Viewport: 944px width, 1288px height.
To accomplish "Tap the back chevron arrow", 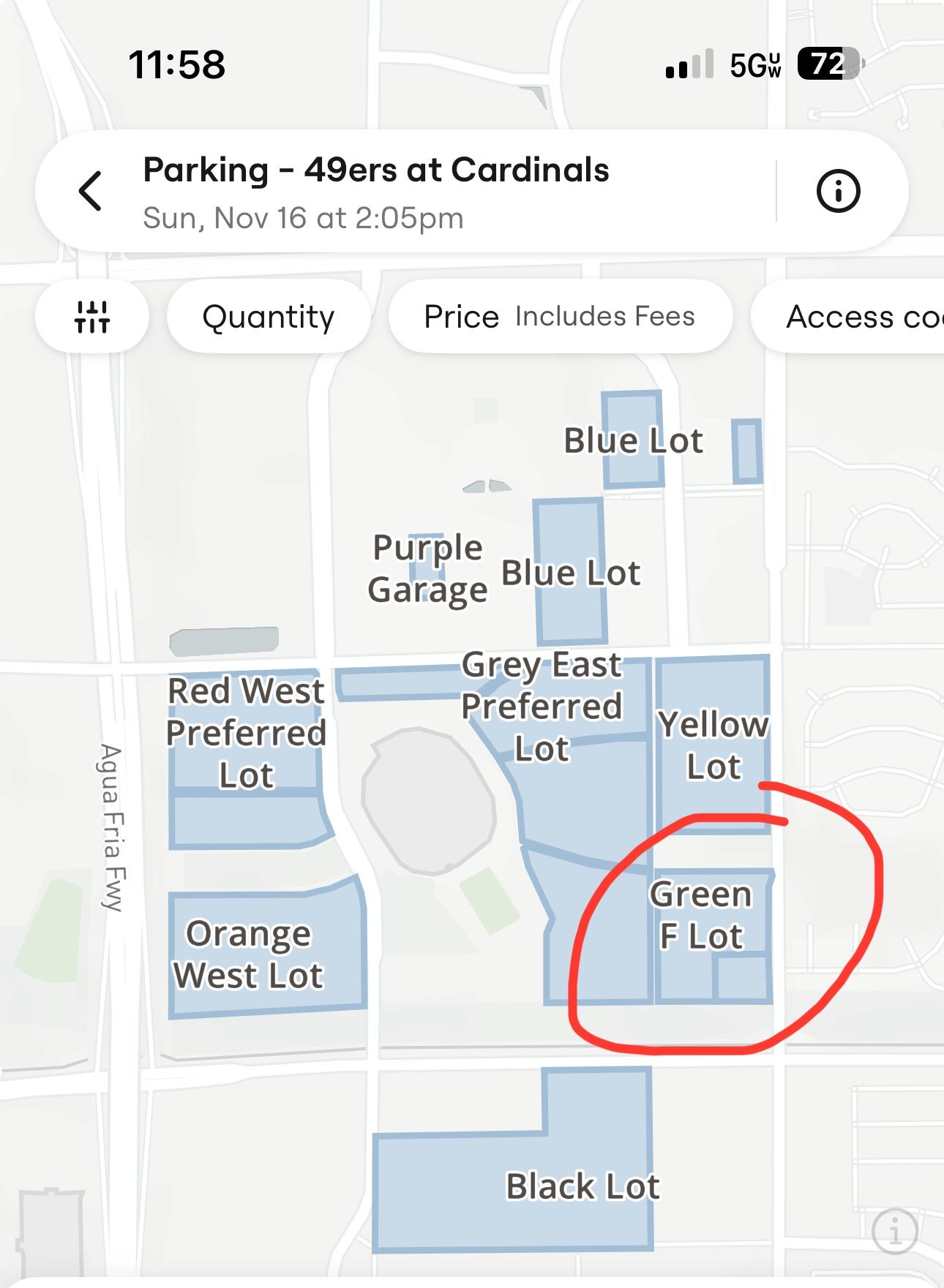I will click(x=89, y=191).
